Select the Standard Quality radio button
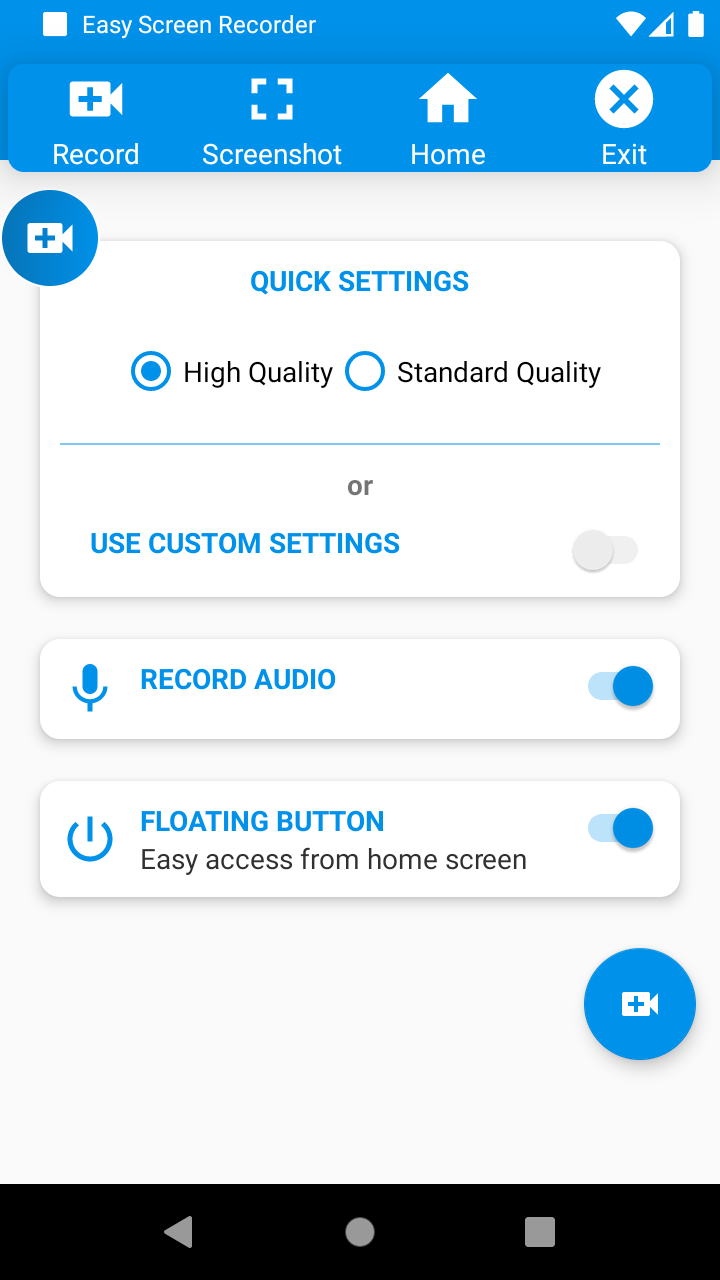The height and width of the screenshot is (1280, 720). [x=365, y=371]
